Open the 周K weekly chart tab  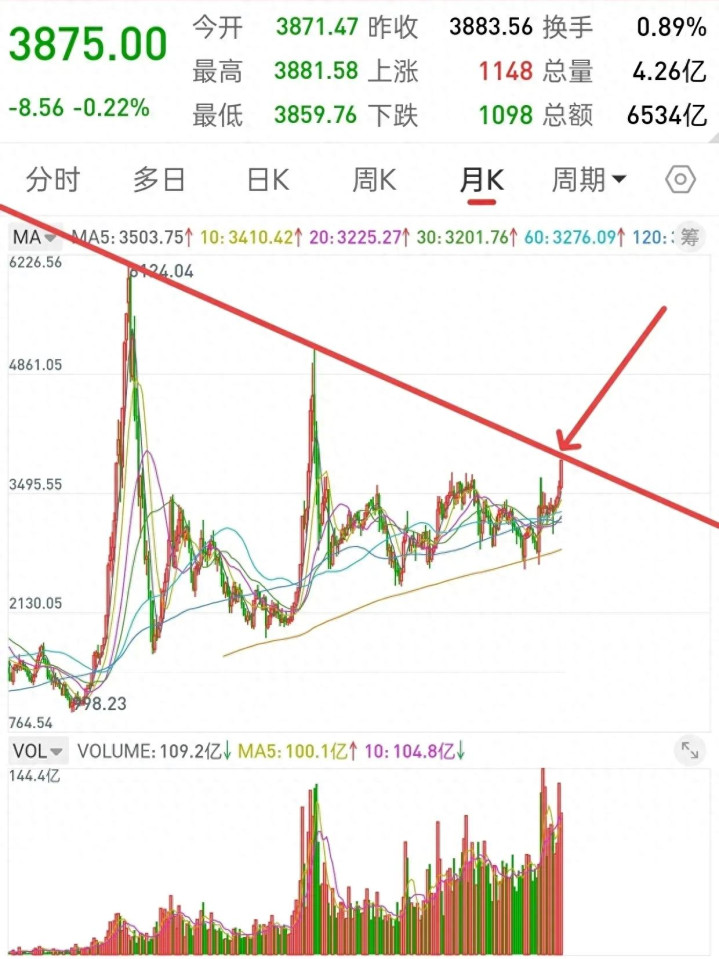[x=374, y=180]
